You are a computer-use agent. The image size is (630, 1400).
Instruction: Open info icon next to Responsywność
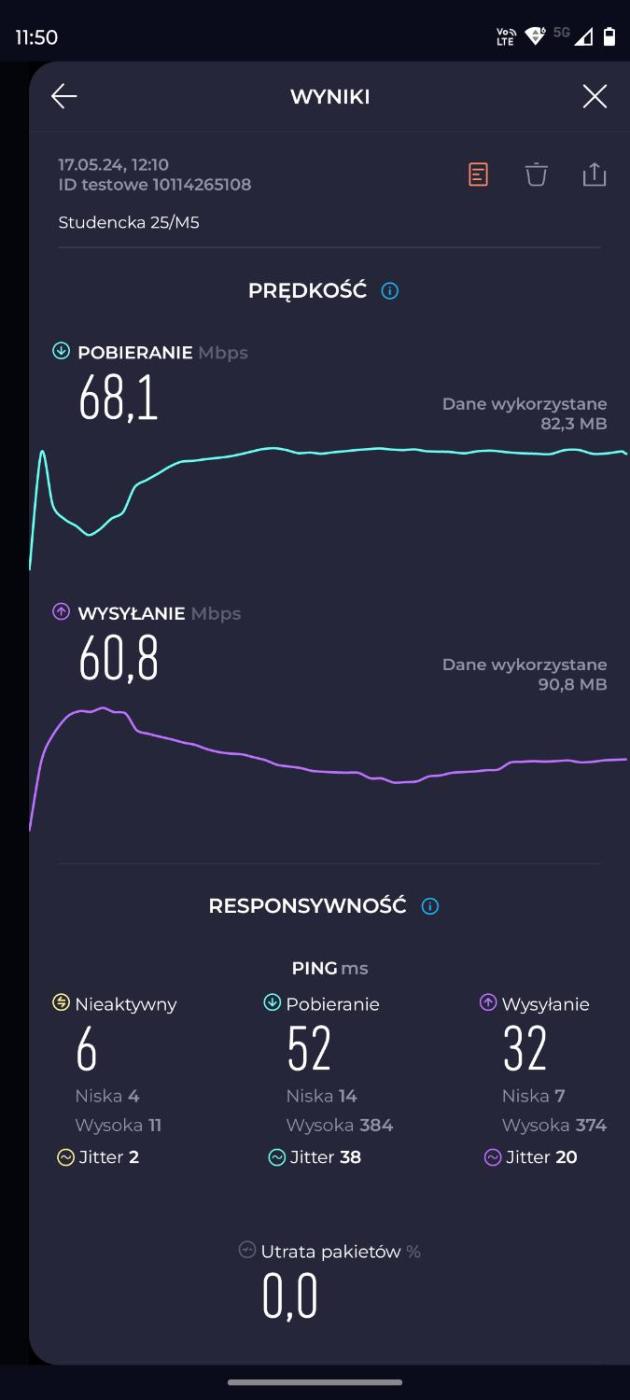[430, 906]
